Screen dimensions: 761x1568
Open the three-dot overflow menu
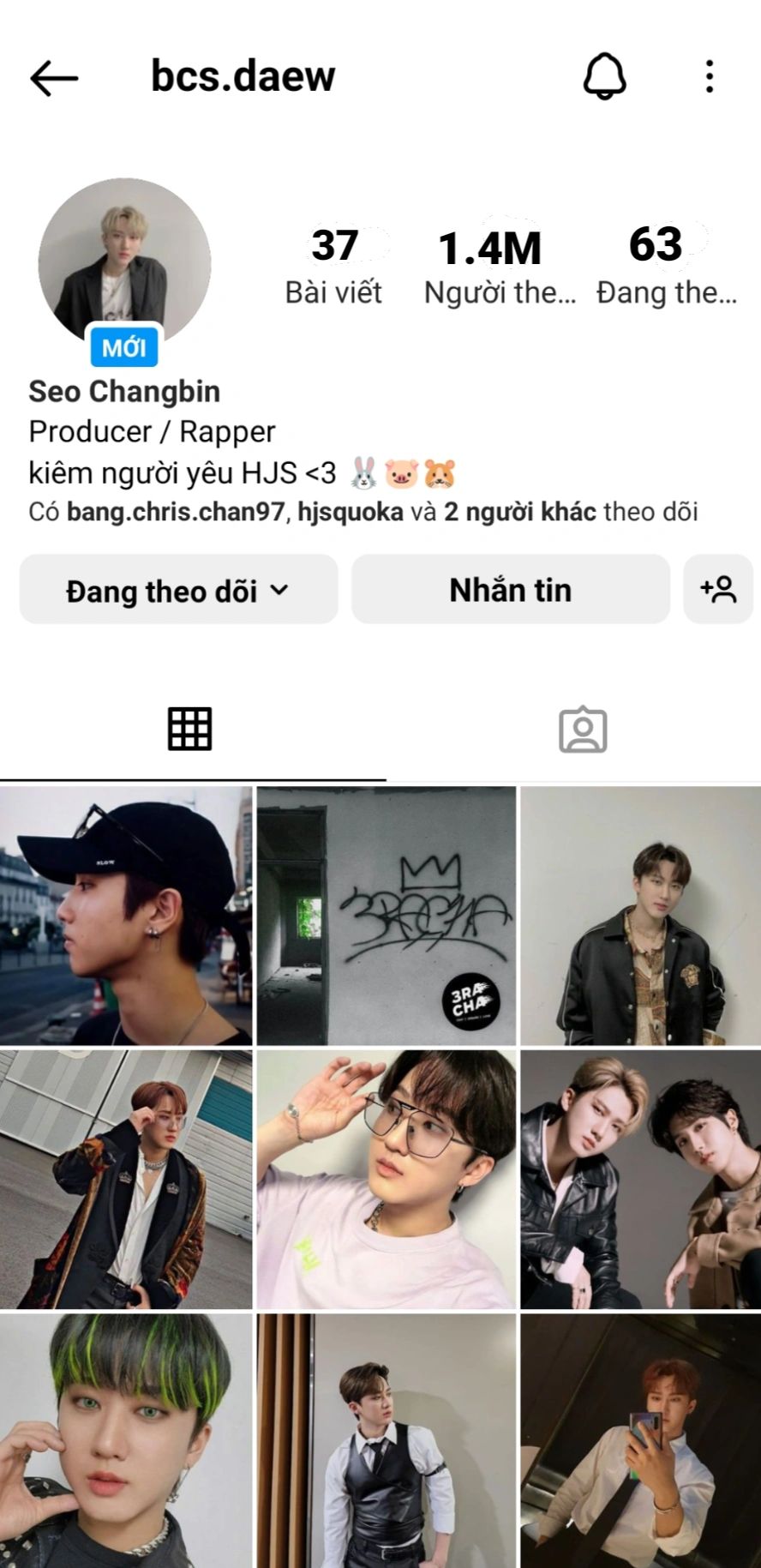(x=709, y=77)
